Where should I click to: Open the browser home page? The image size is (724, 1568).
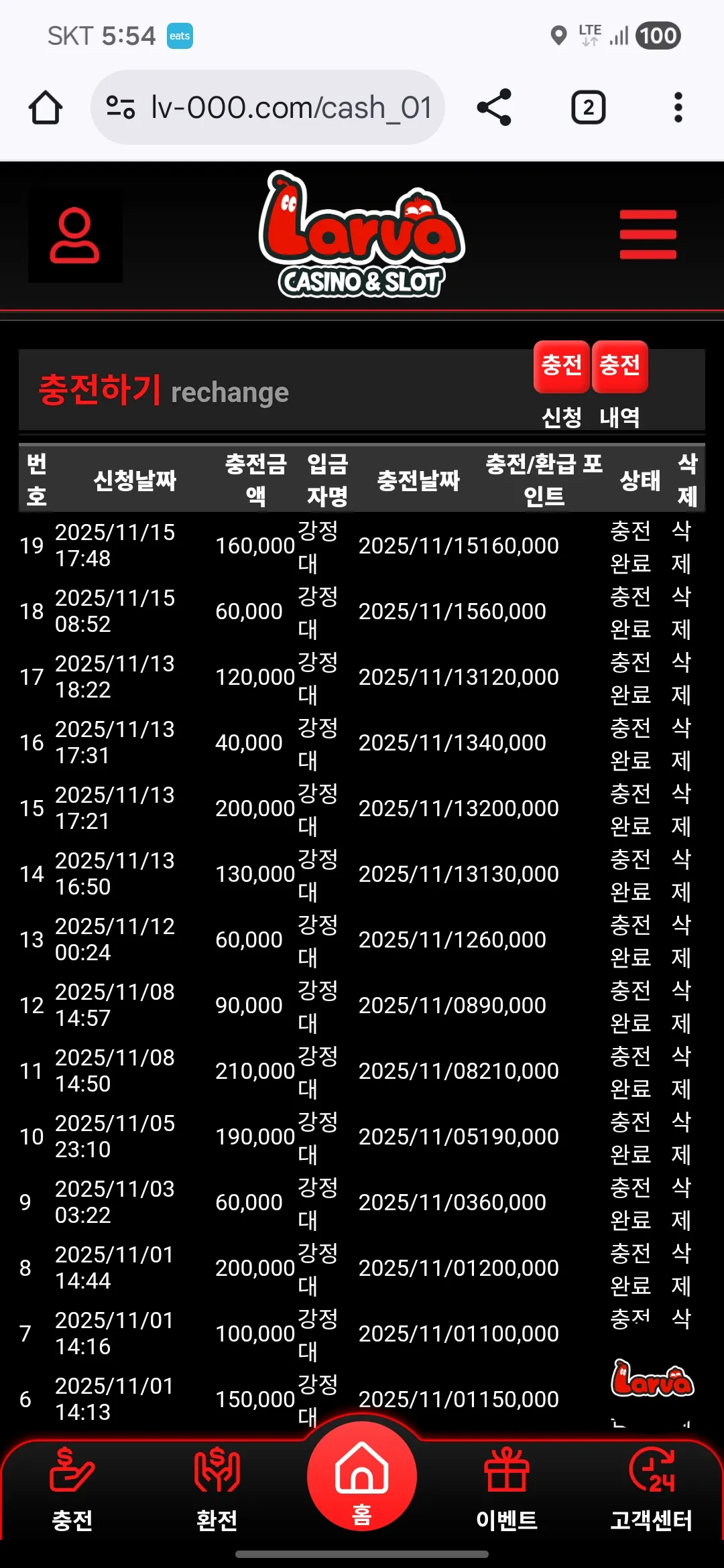click(46, 107)
